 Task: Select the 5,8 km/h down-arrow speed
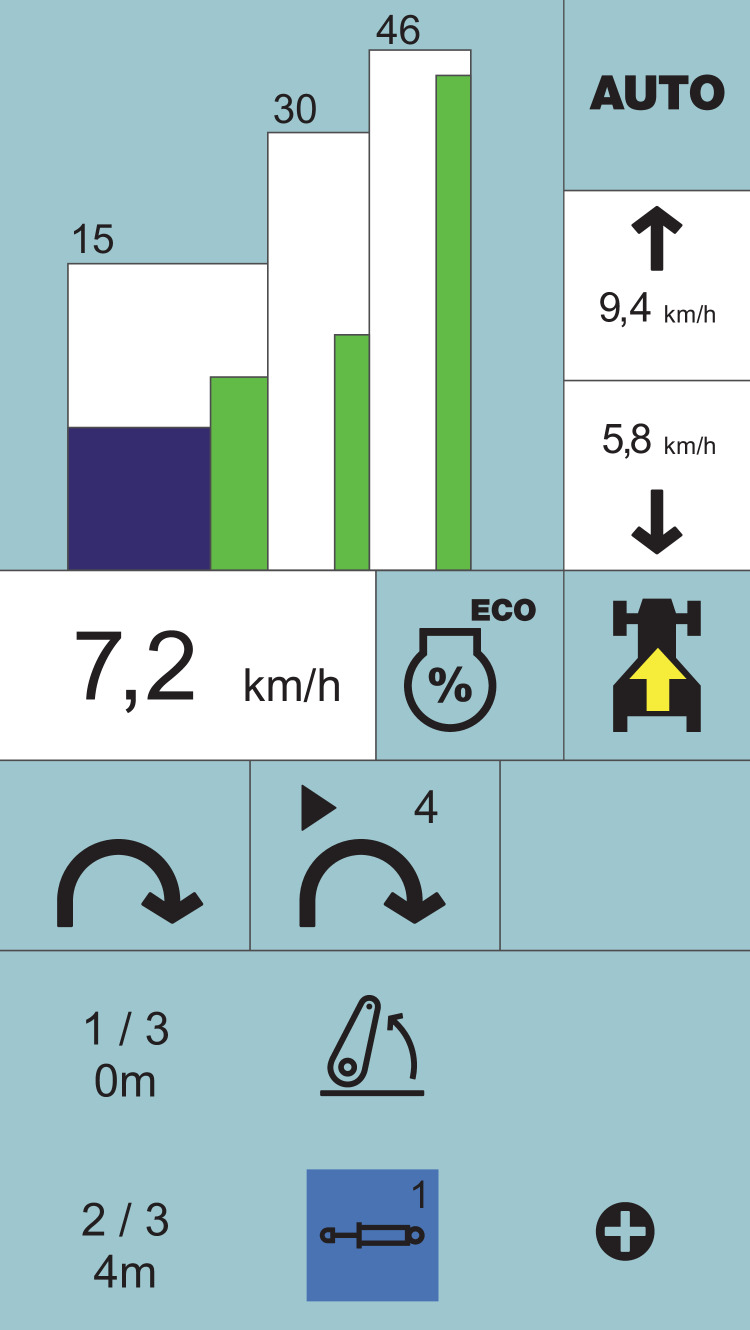(657, 476)
